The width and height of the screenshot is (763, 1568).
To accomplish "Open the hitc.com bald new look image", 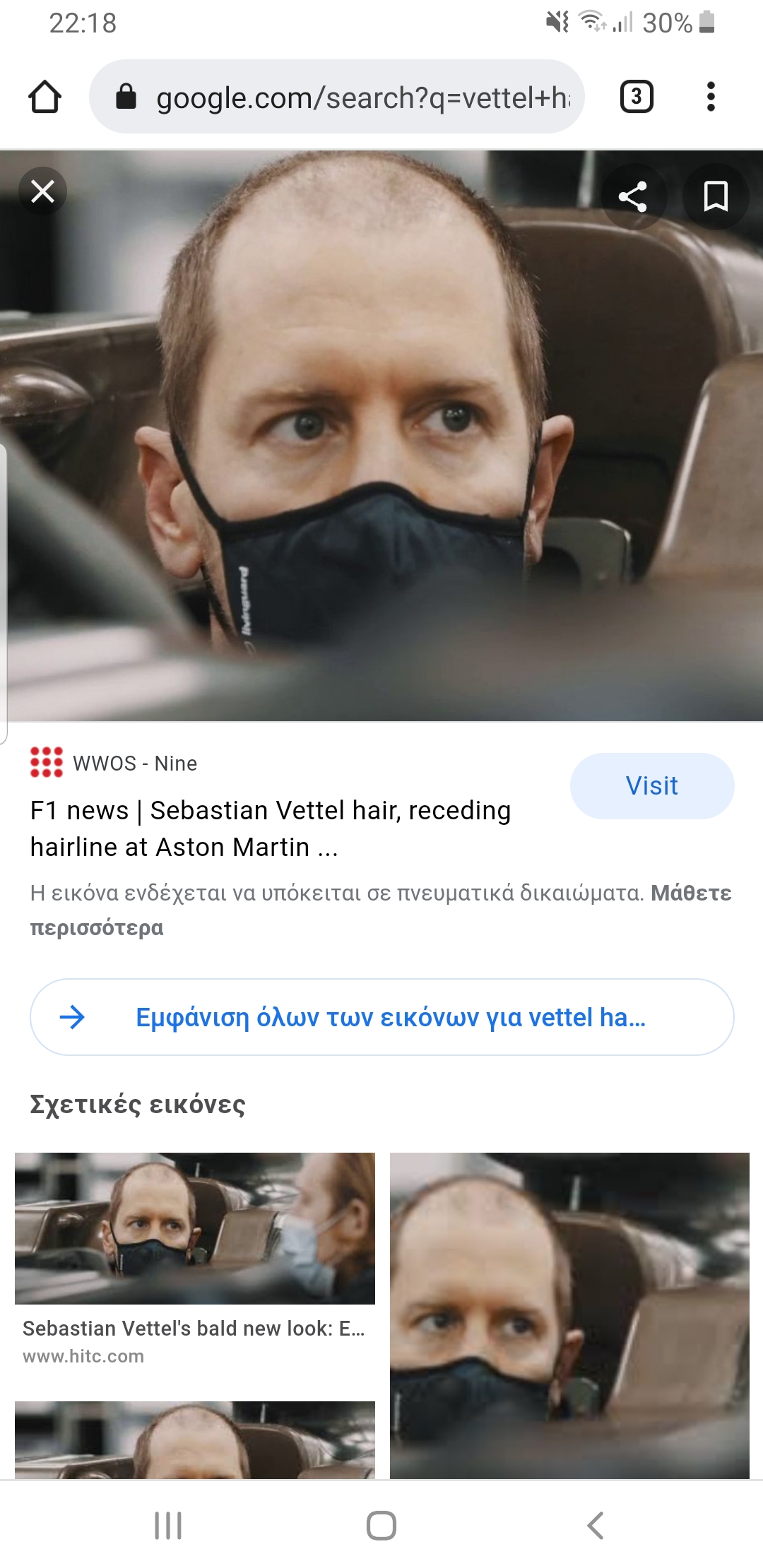I will [x=195, y=1228].
